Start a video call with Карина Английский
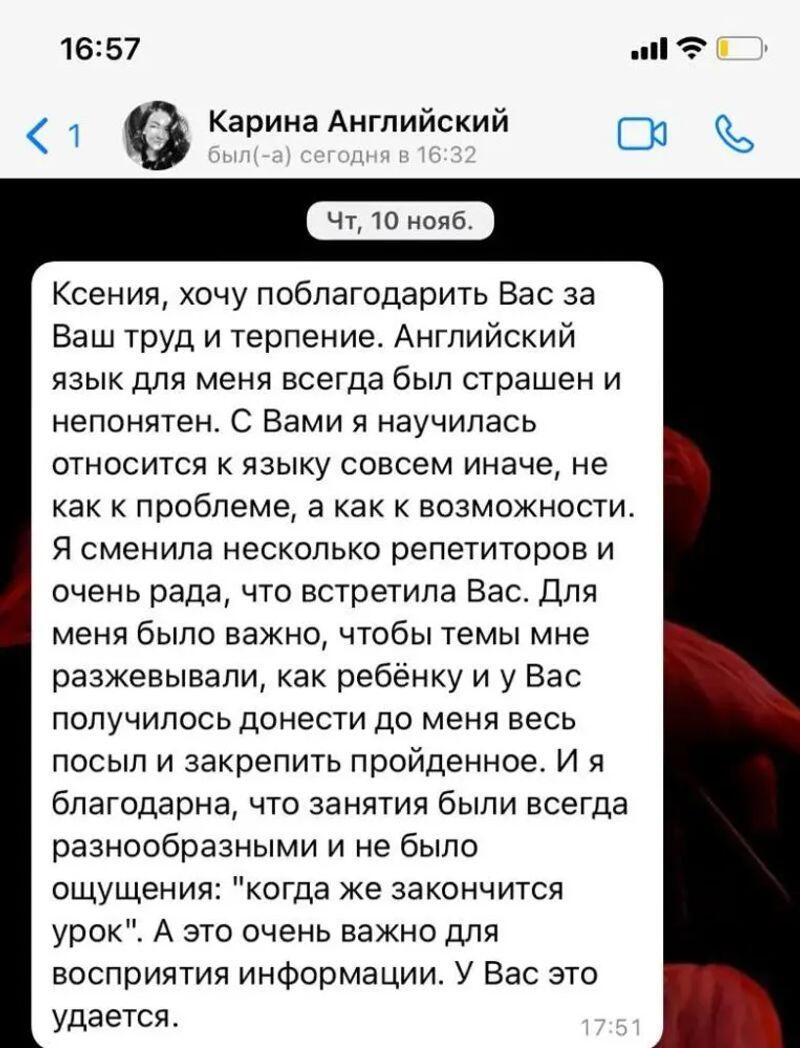The height and width of the screenshot is (1048, 800). click(642, 135)
